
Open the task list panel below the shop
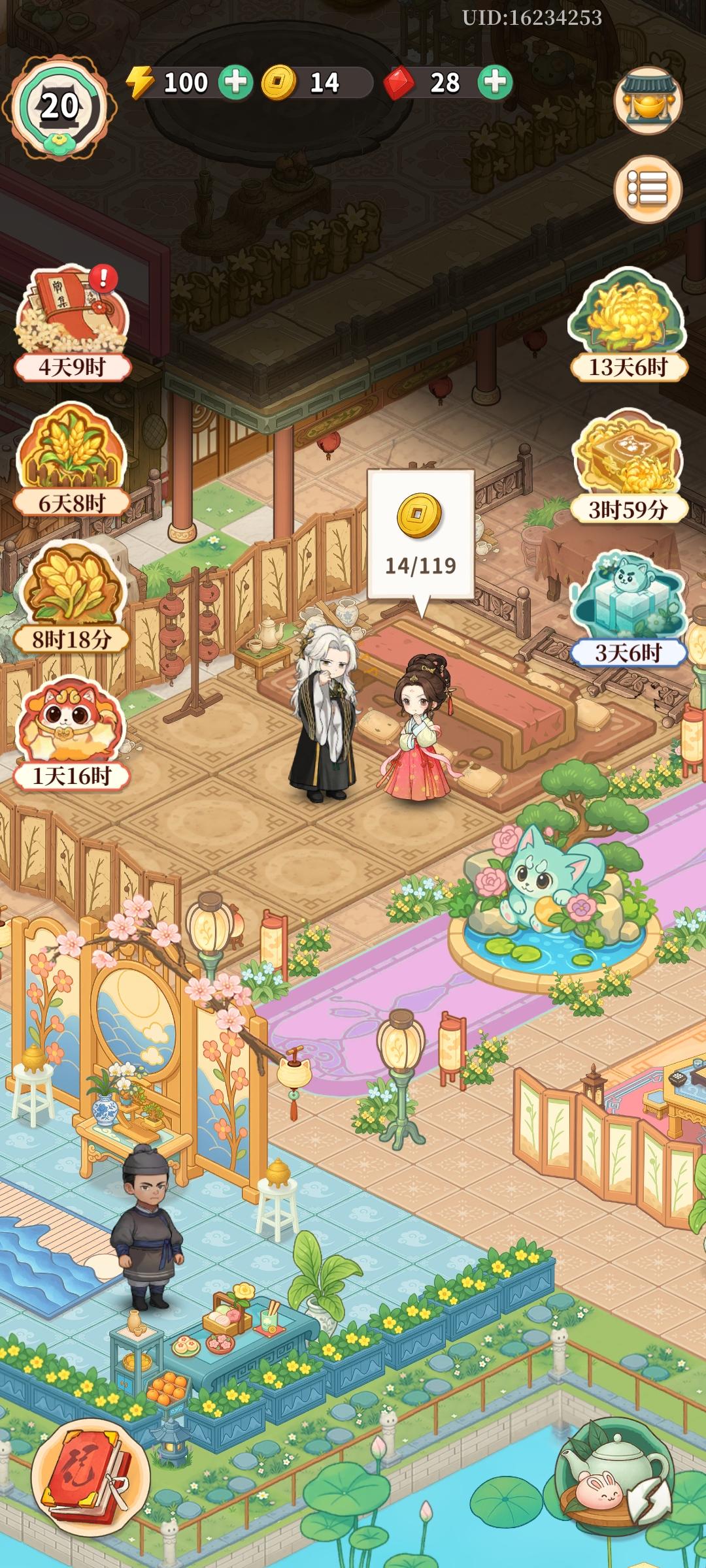tap(649, 188)
